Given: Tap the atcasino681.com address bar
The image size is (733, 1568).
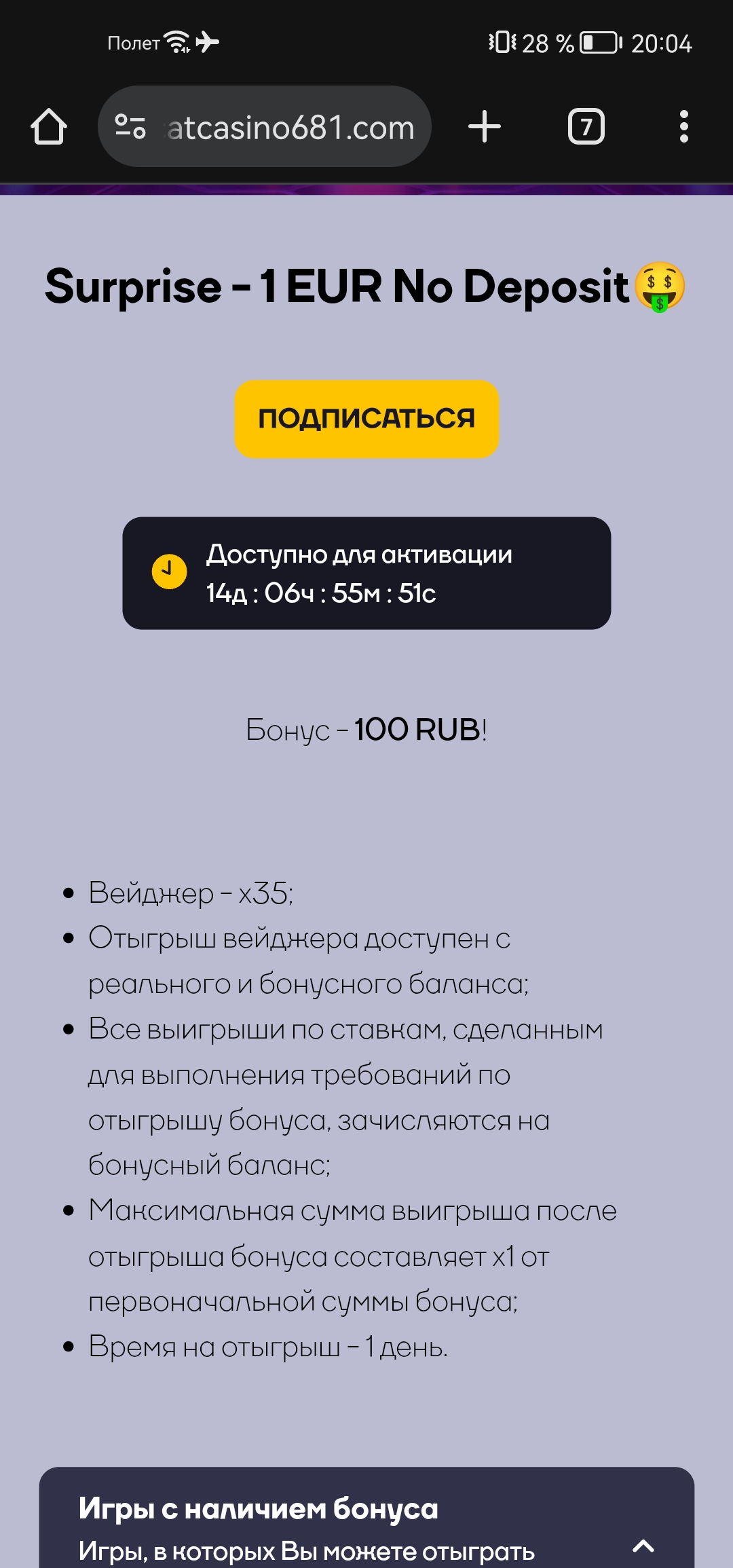Looking at the screenshot, I should [x=290, y=128].
